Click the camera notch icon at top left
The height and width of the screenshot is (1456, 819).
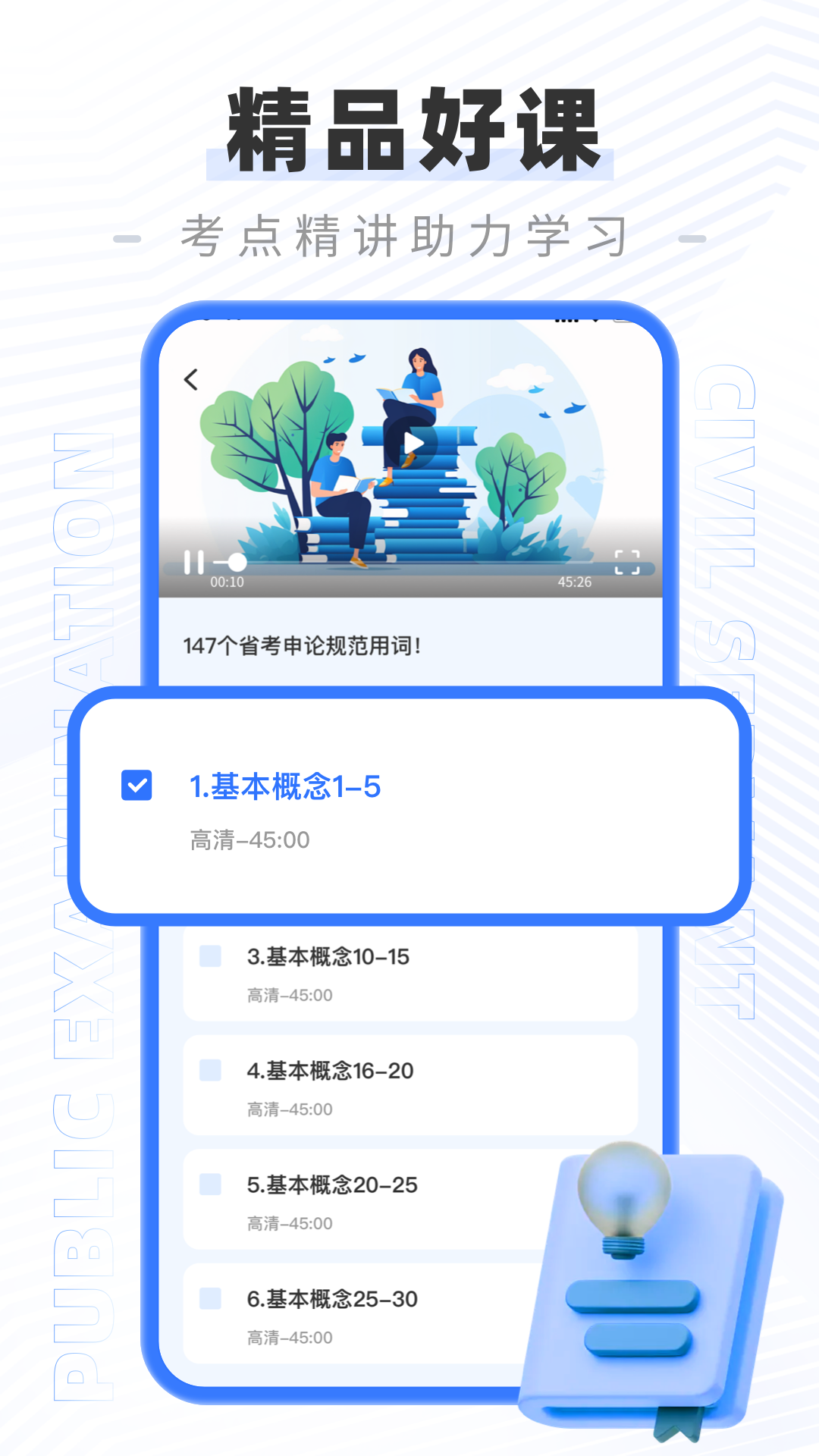206,319
